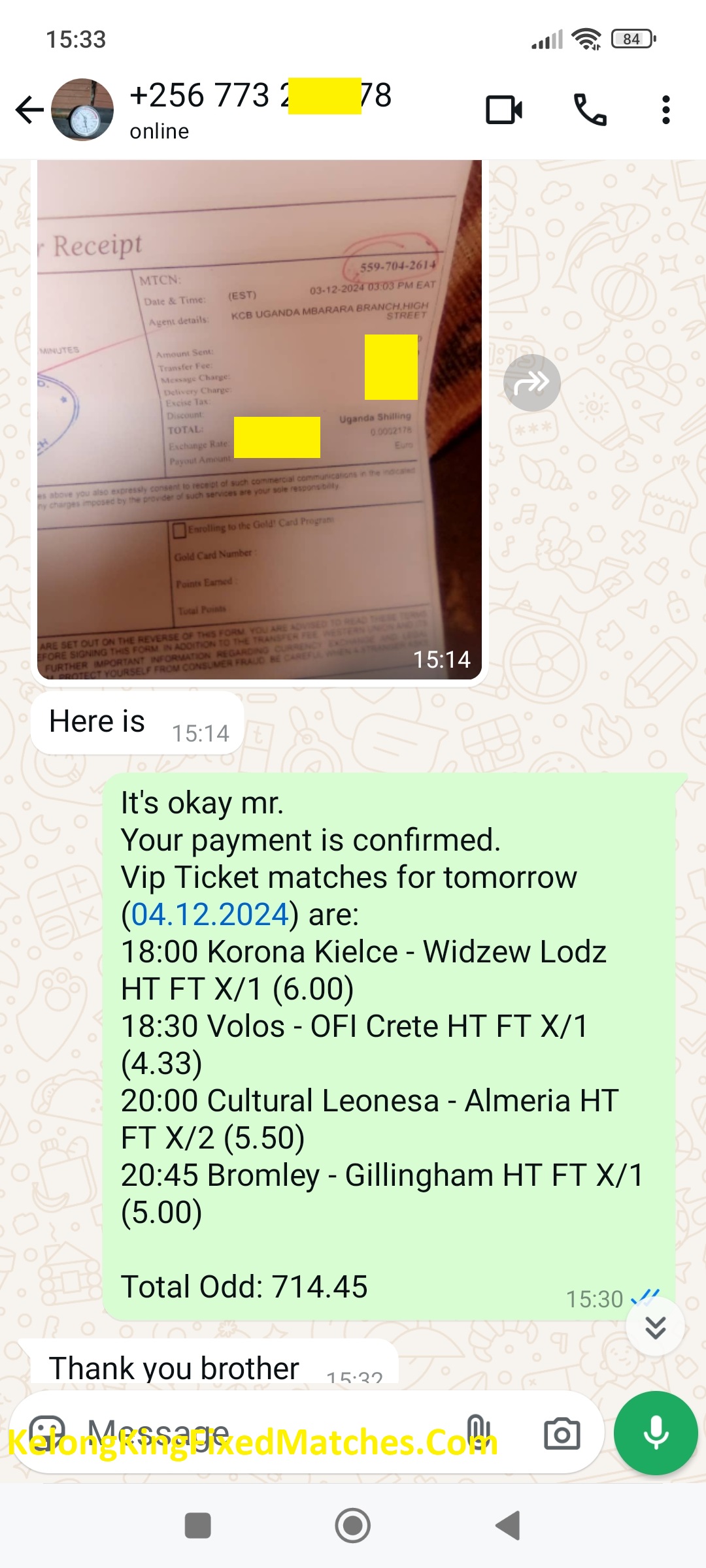Go to the system home screen
This screenshot has height=1568, width=706.
coord(353,1526)
